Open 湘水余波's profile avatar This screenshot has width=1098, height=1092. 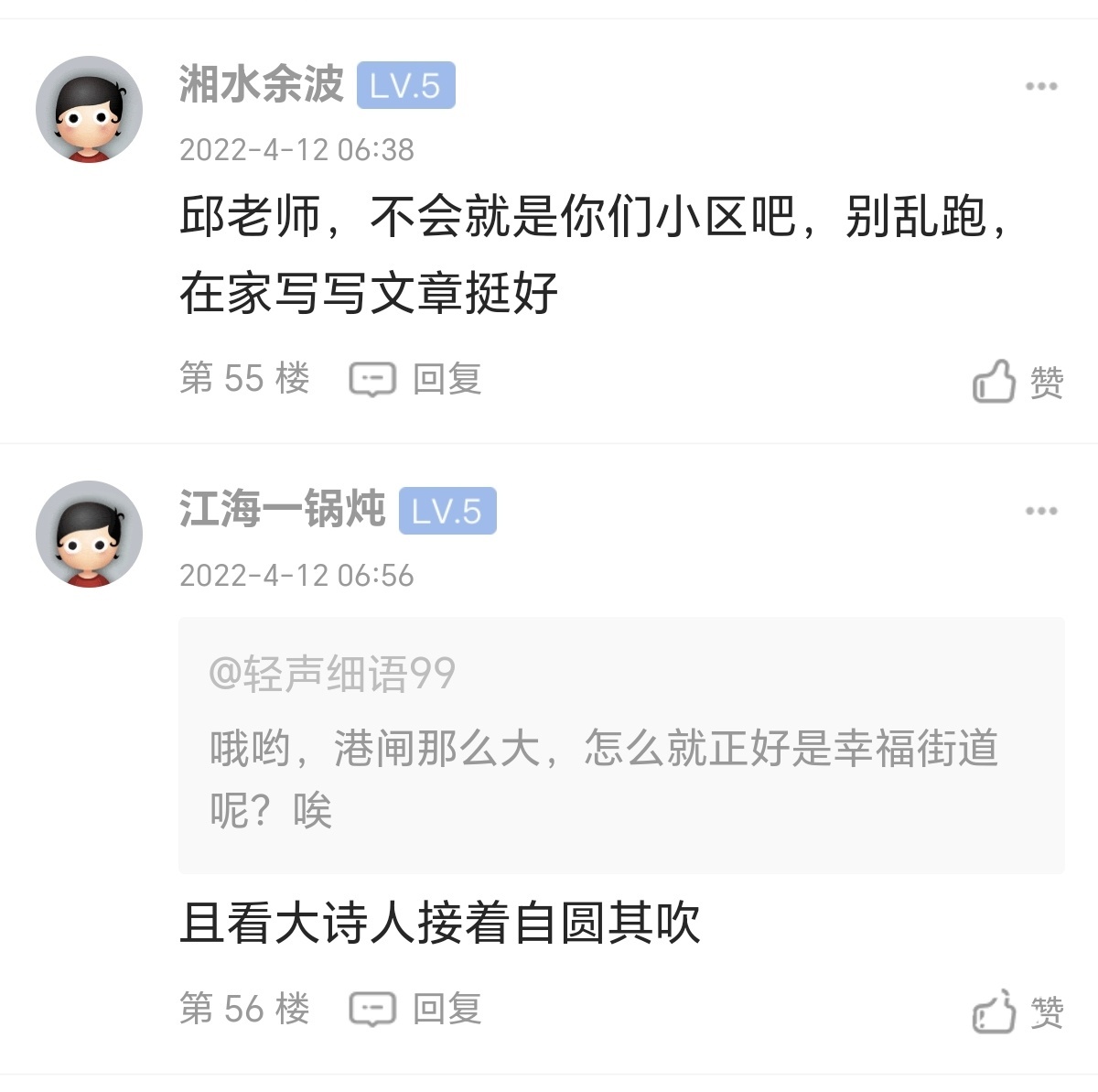(x=89, y=109)
